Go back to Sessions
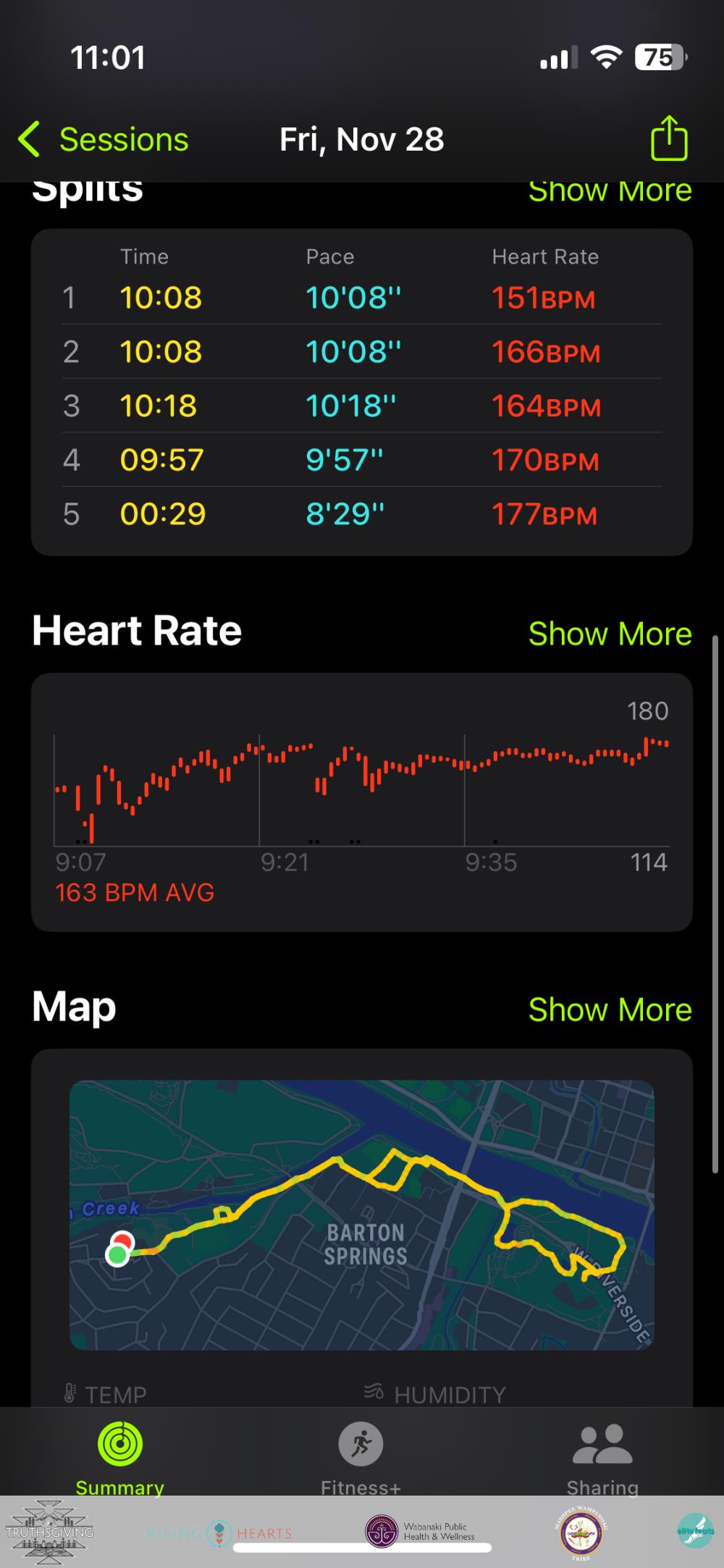 [104, 139]
